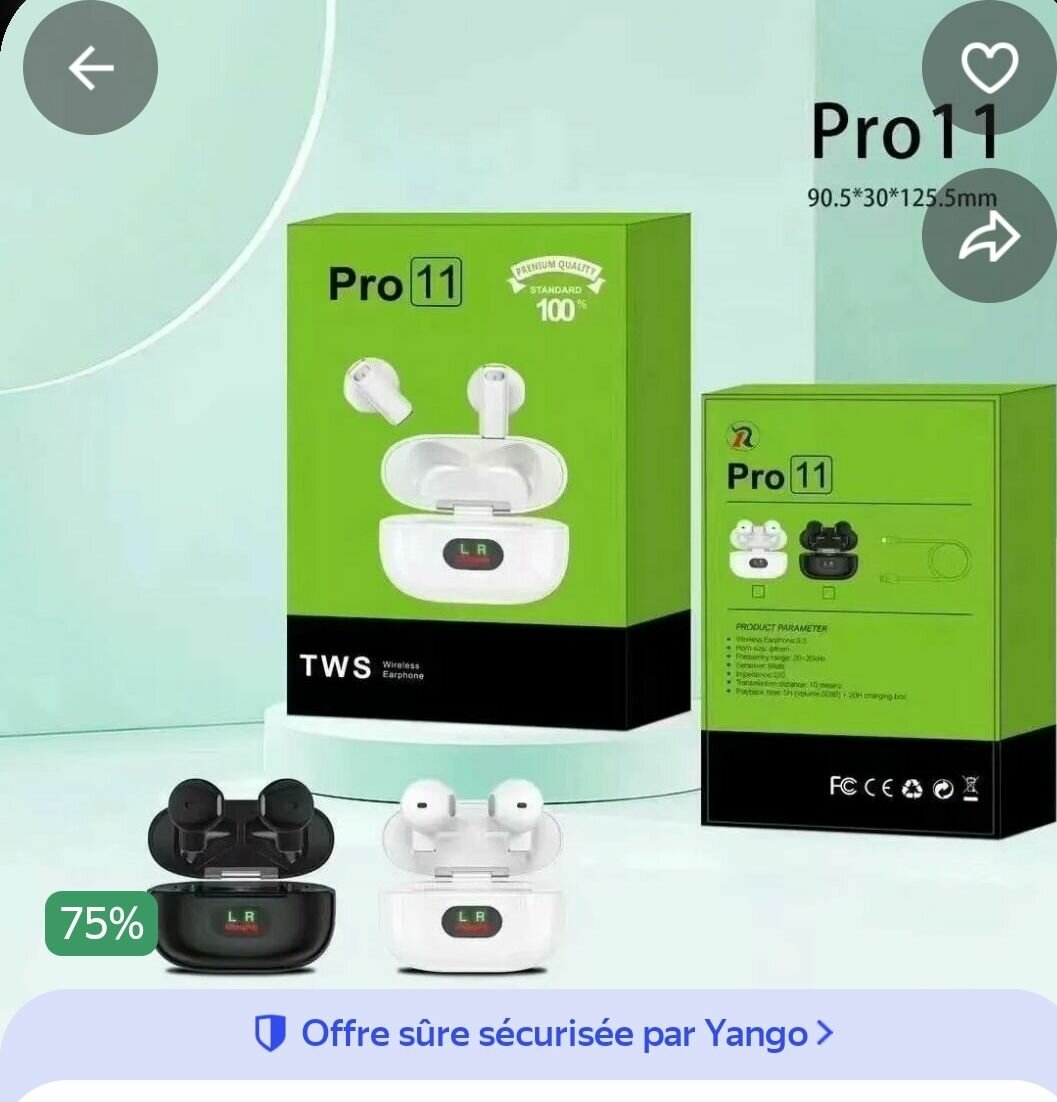Open the Offre sûre sécurisée par Yango link
The height and width of the screenshot is (1102, 1057).
point(543,1033)
